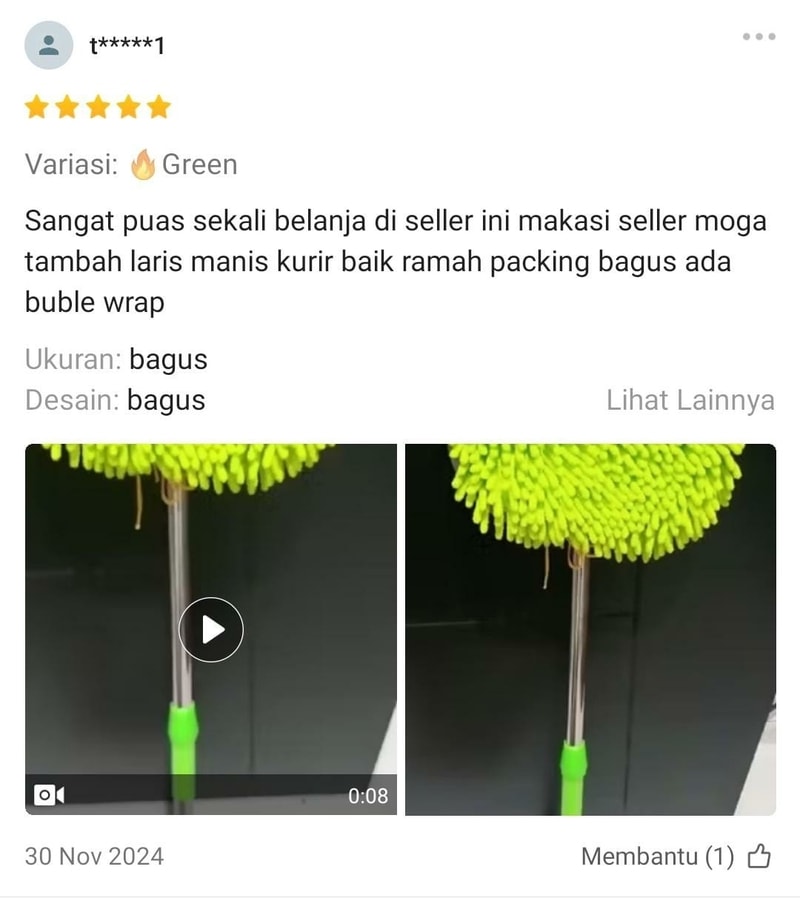
Task: Play the 0:08 review video
Action: pos(211,629)
